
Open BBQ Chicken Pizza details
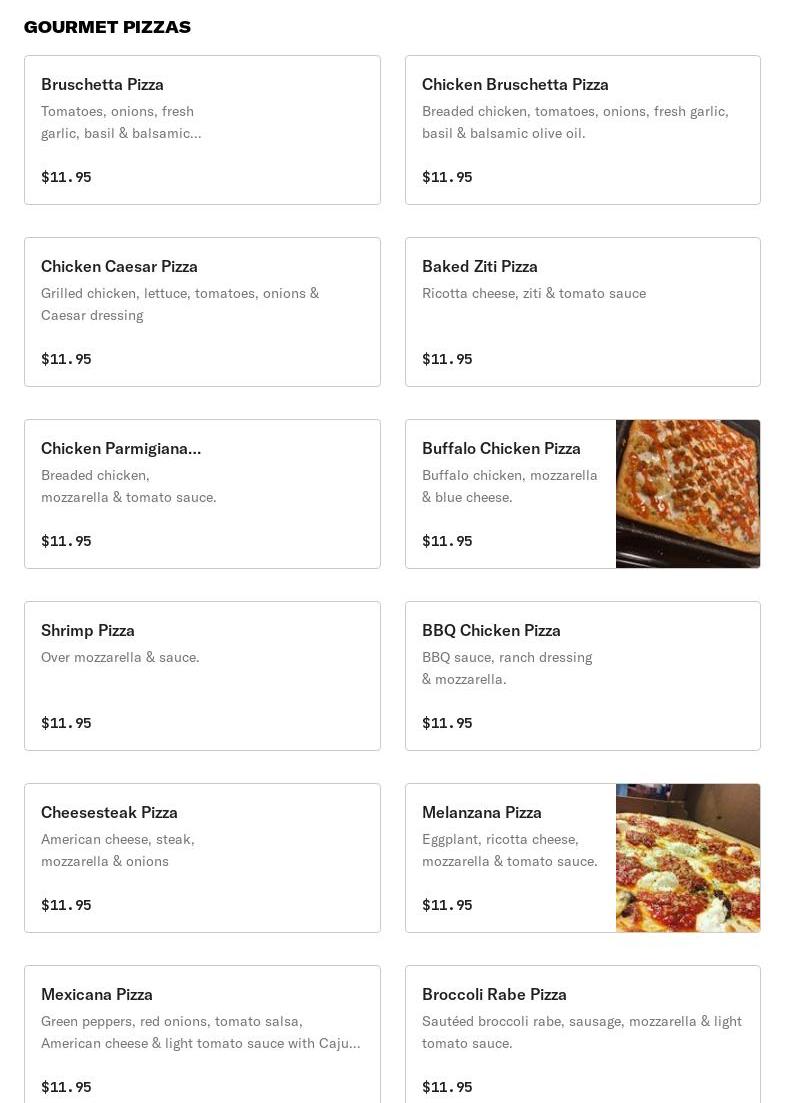582,676
